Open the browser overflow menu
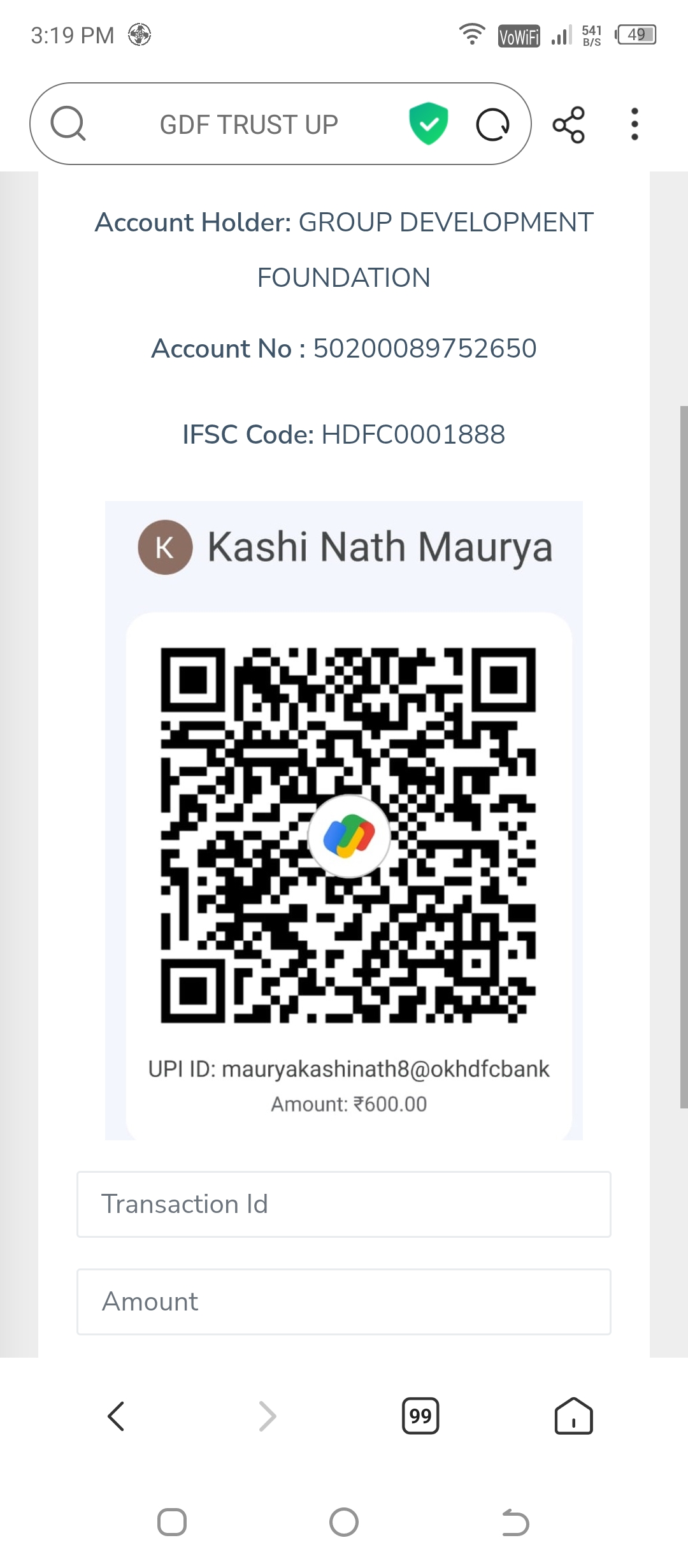Viewport: 688px width, 1568px height. 634,124
